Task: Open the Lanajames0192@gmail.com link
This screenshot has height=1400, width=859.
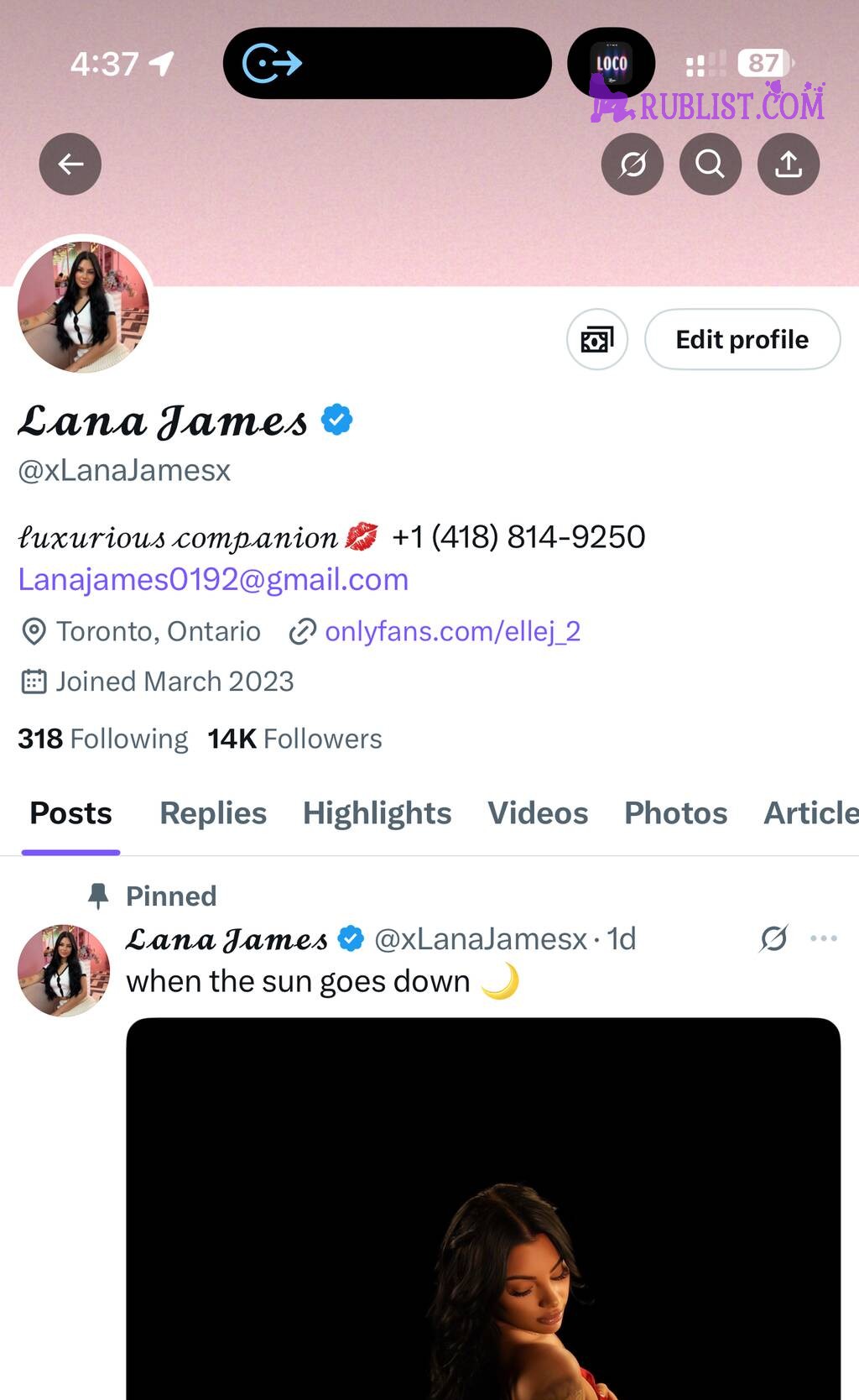Action: tap(213, 579)
